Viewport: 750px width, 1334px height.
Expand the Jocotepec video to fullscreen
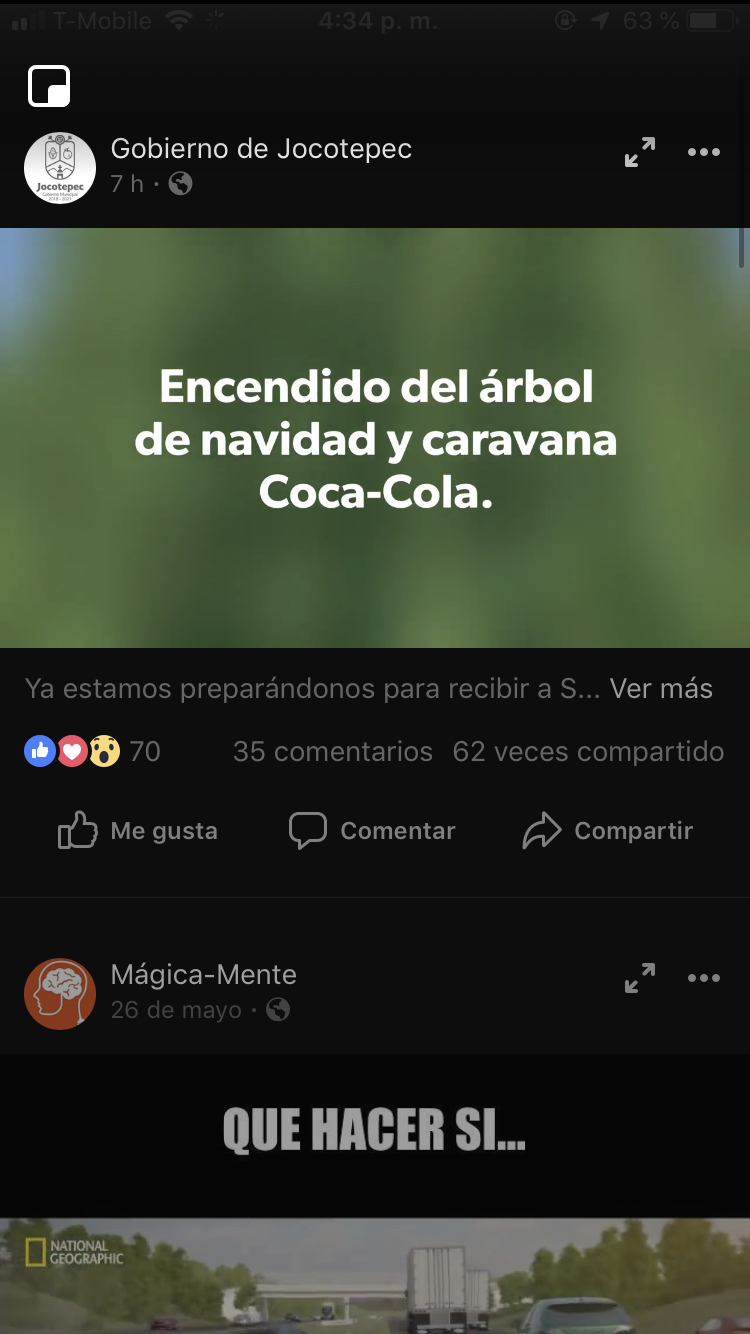(x=639, y=152)
